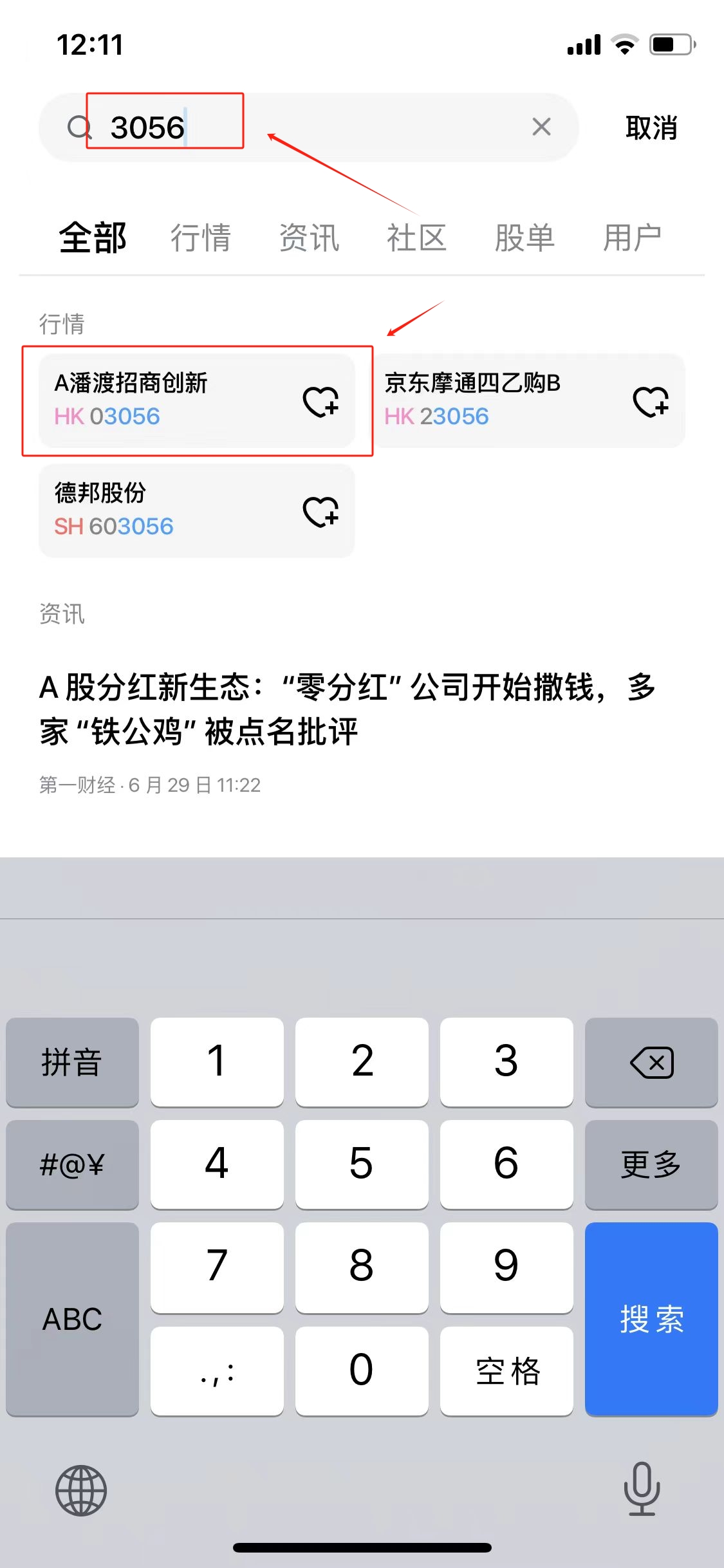Open the 社区 tab
Viewport: 724px width, 1568px height.
pyautogui.click(x=416, y=238)
